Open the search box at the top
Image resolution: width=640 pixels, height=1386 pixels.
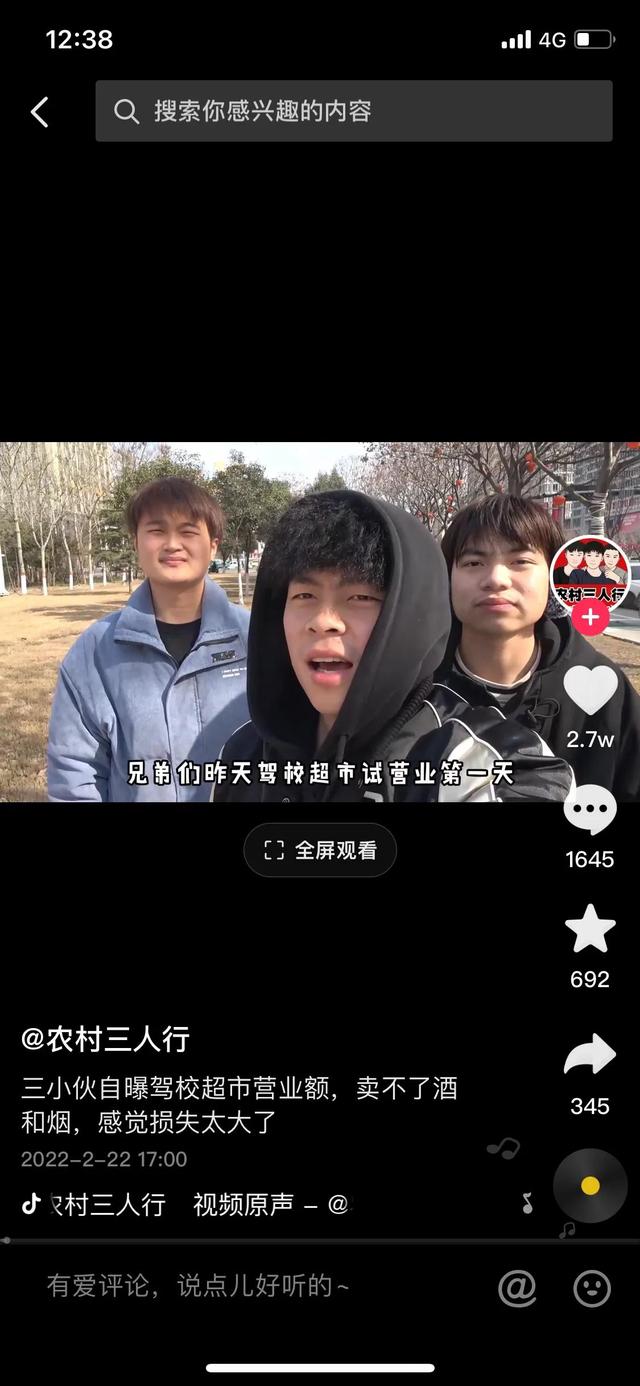(x=354, y=111)
